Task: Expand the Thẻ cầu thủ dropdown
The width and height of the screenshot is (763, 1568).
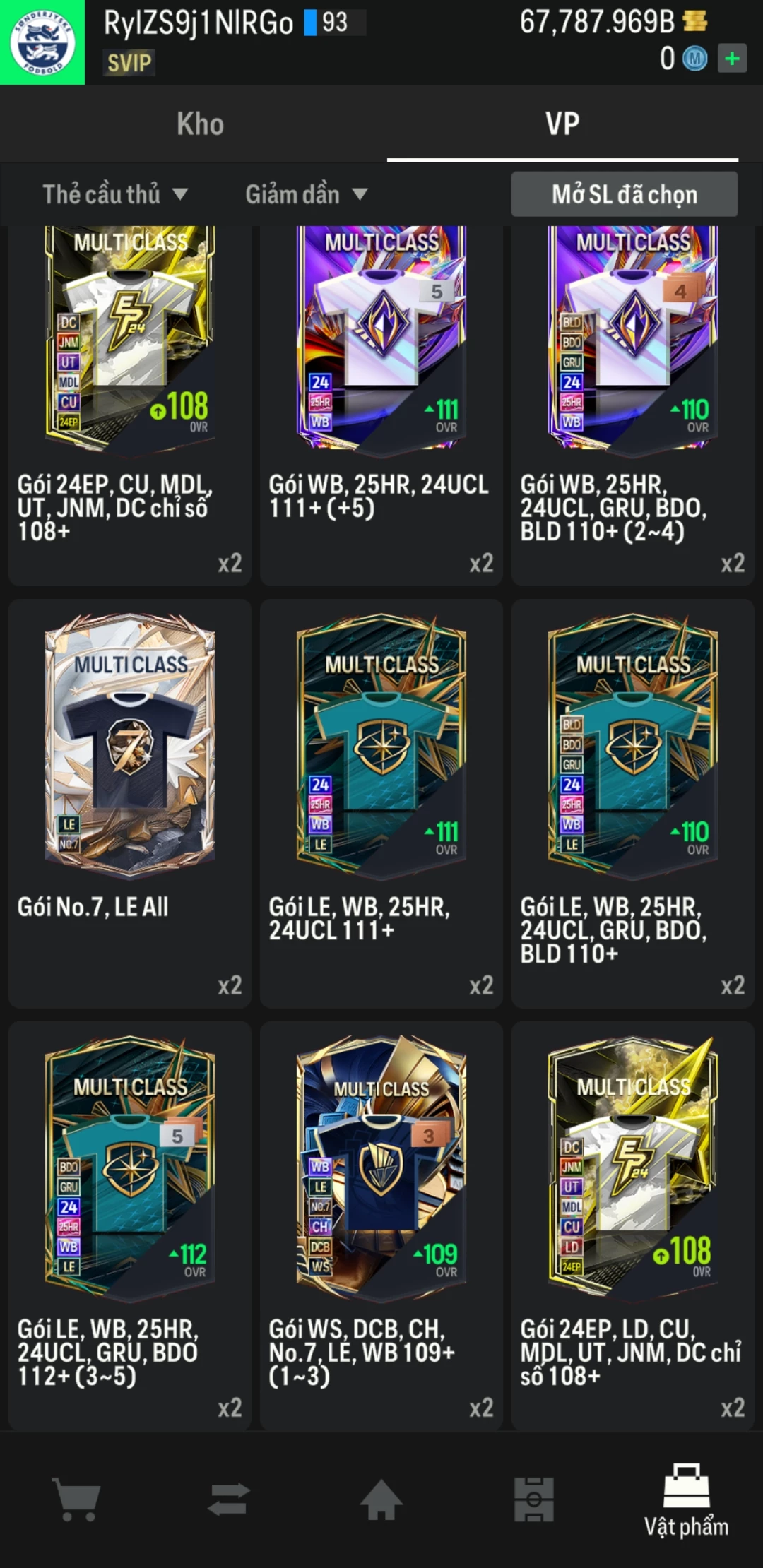Action: (x=115, y=194)
